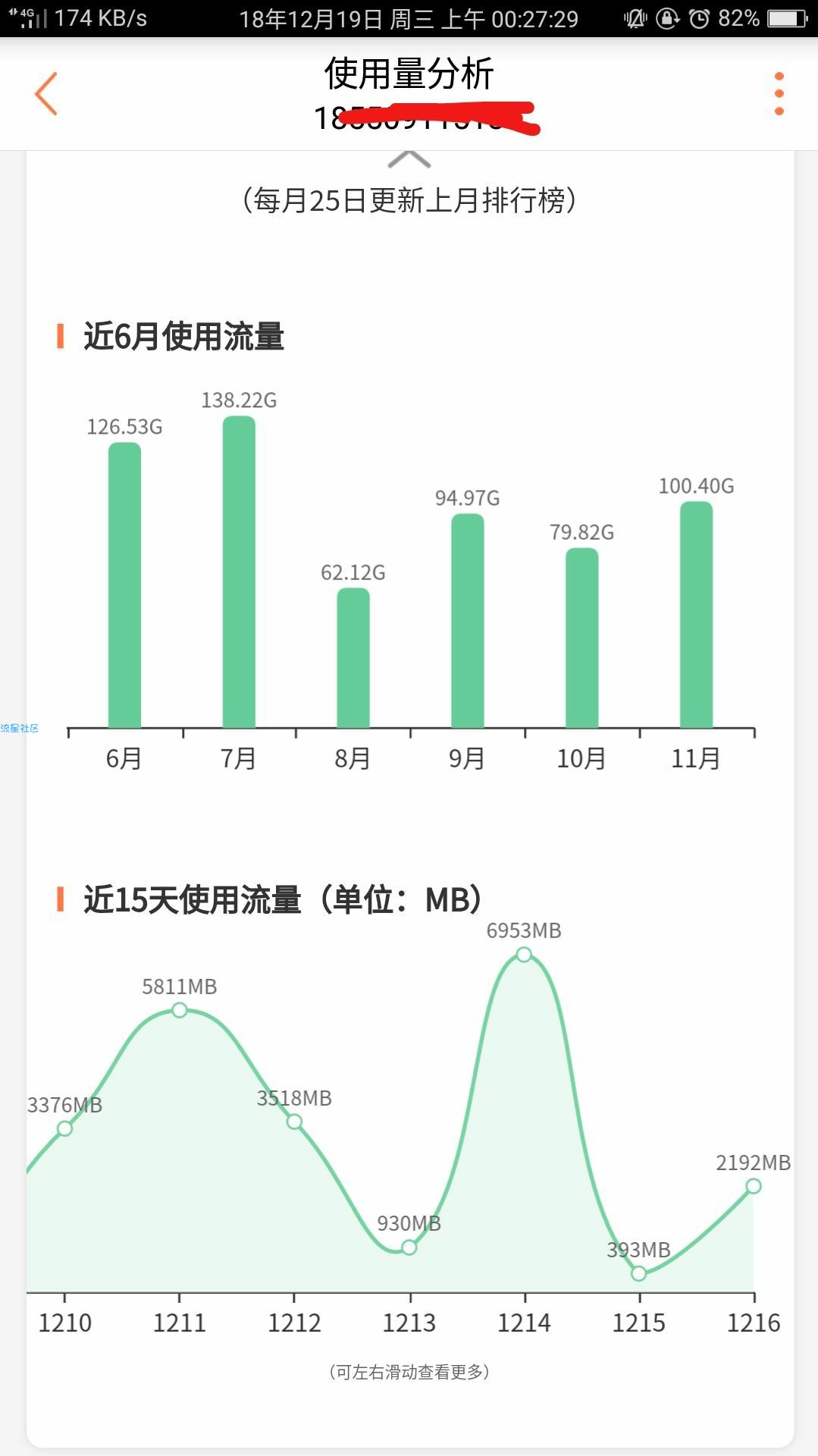Collapse the section with the up chevron
818x1456 pixels.
click(409, 159)
